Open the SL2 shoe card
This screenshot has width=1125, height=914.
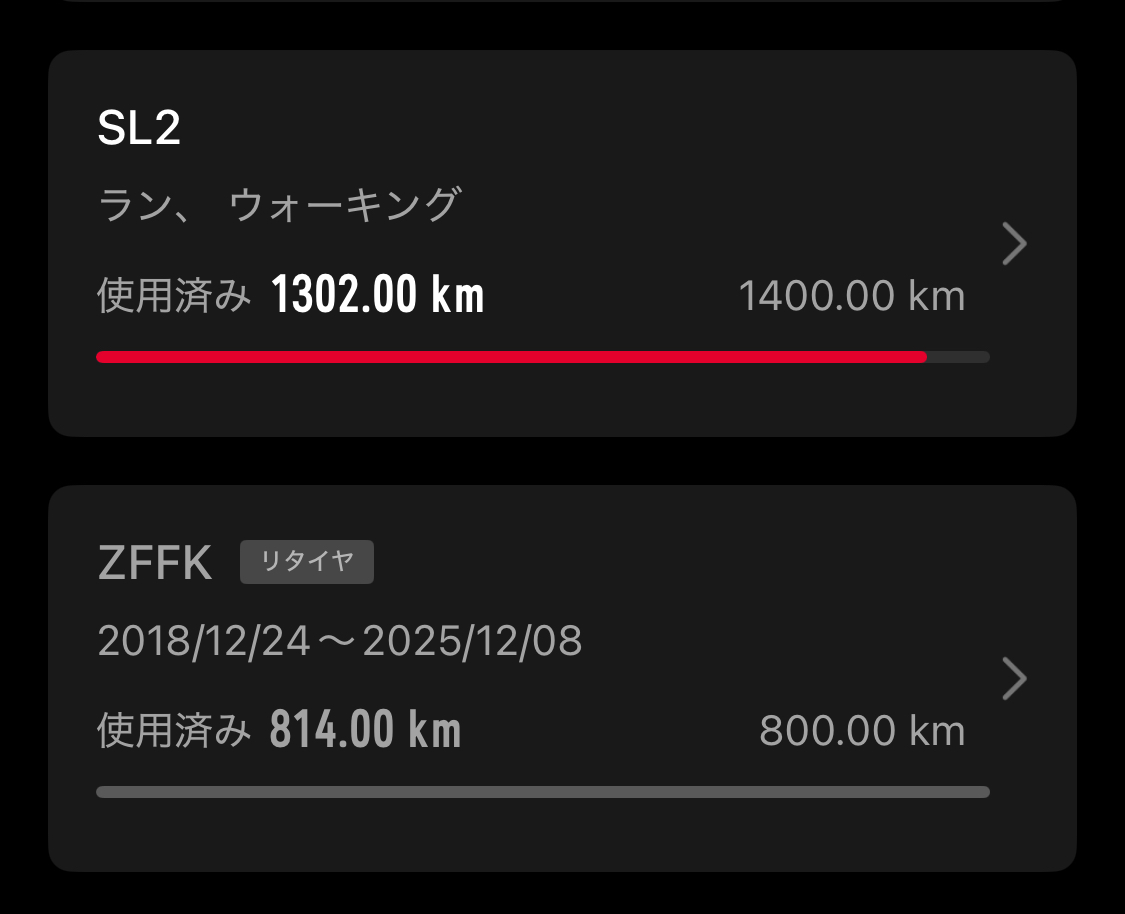(x=562, y=243)
